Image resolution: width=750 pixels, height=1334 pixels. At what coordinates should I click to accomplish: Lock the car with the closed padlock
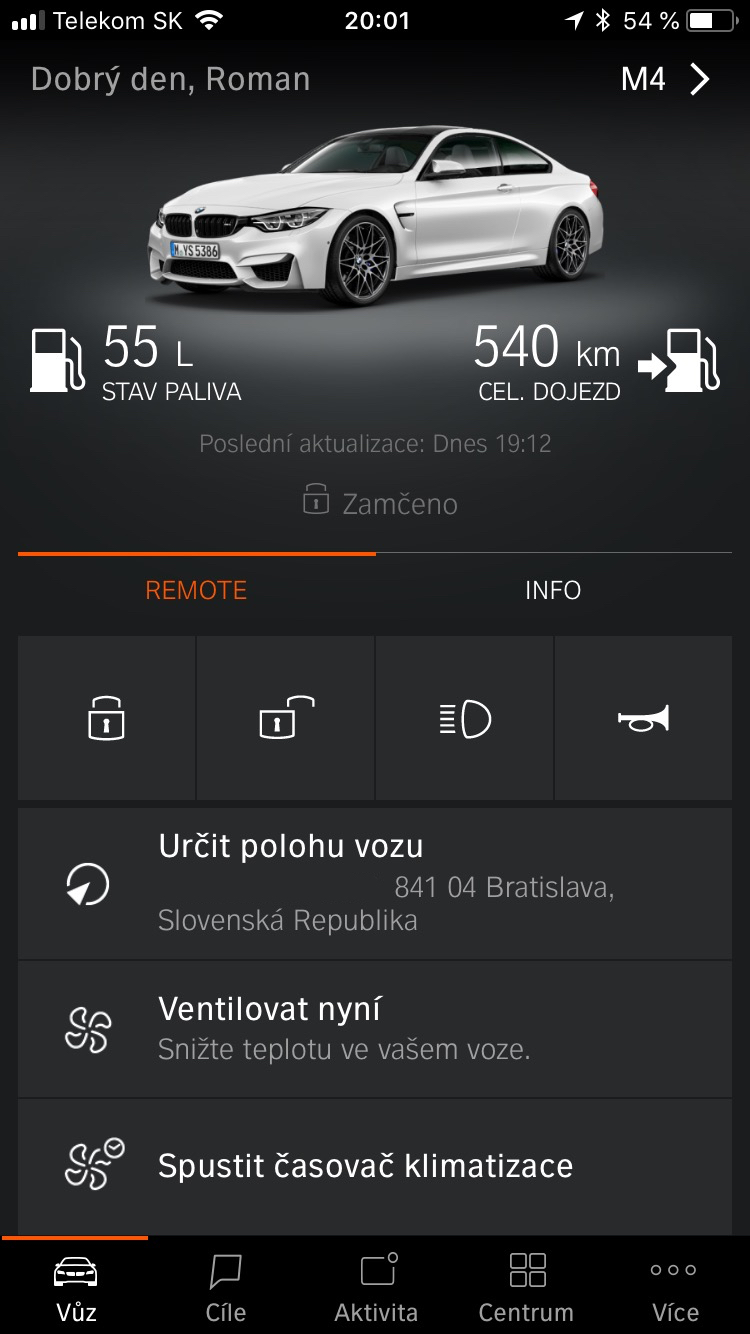106,719
